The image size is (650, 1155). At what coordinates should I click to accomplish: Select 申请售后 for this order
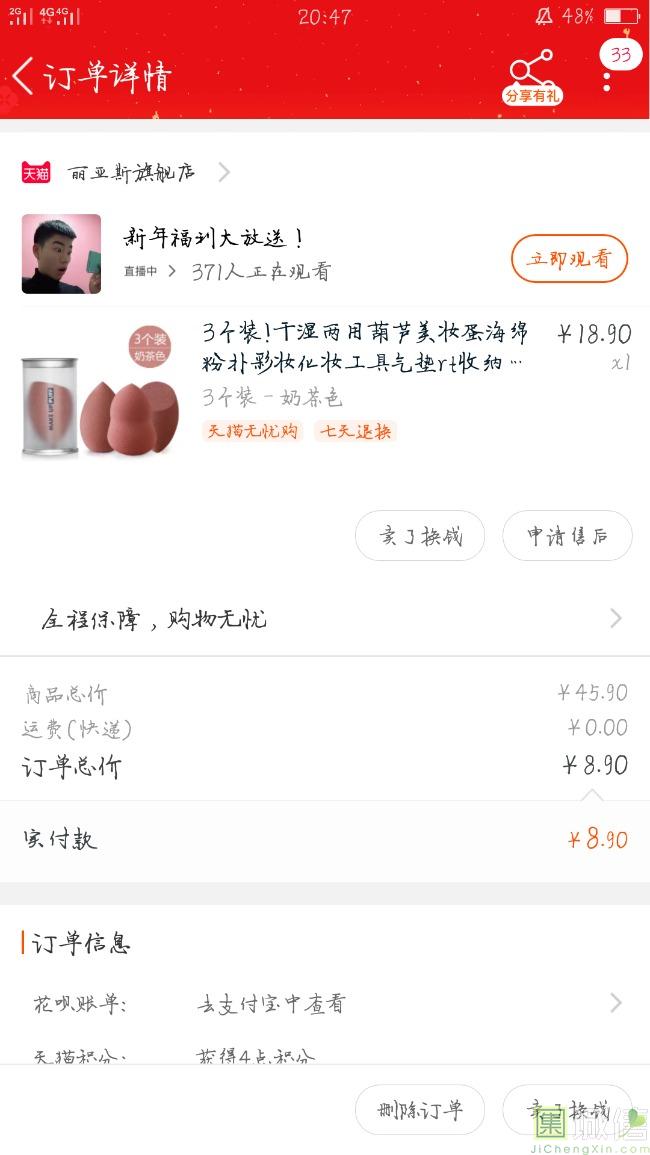pyautogui.click(x=567, y=536)
